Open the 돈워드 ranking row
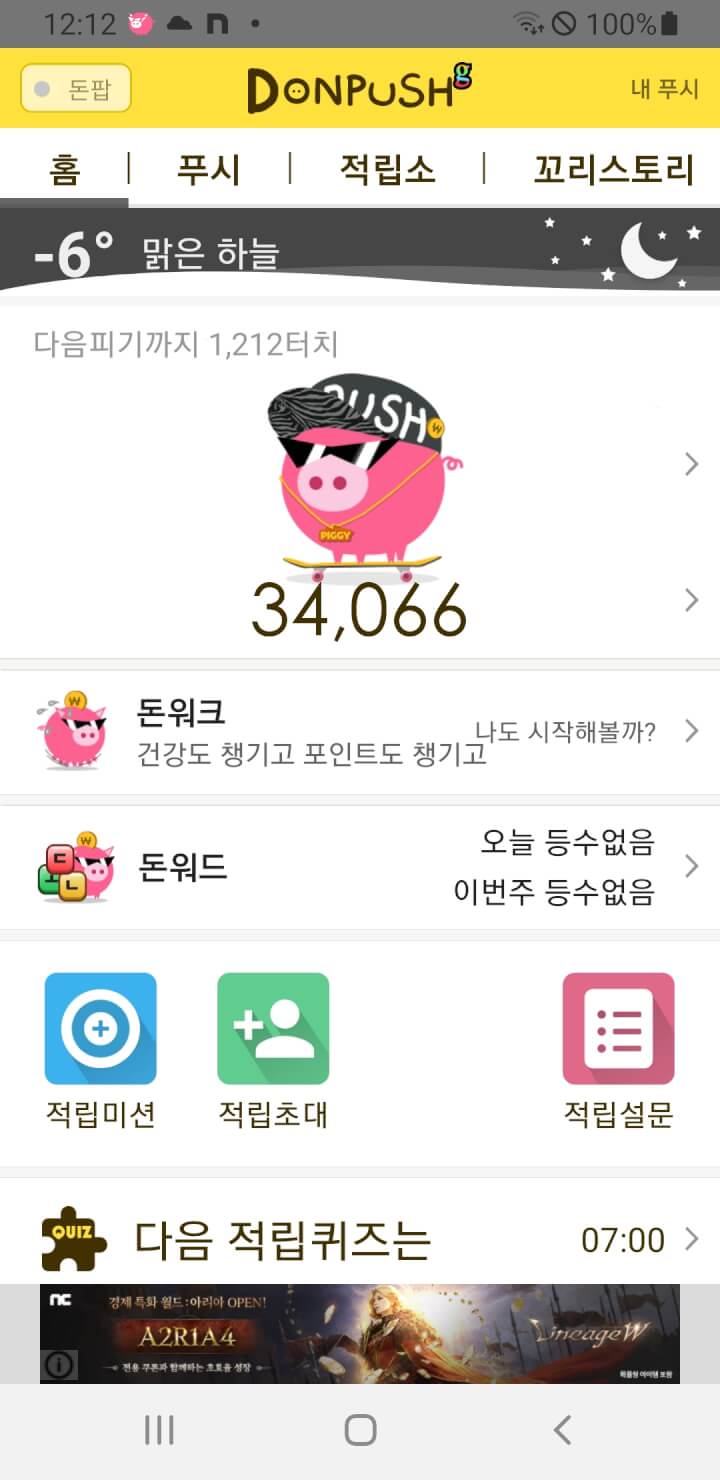The height and width of the screenshot is (1480, 720). coord(360,867)
